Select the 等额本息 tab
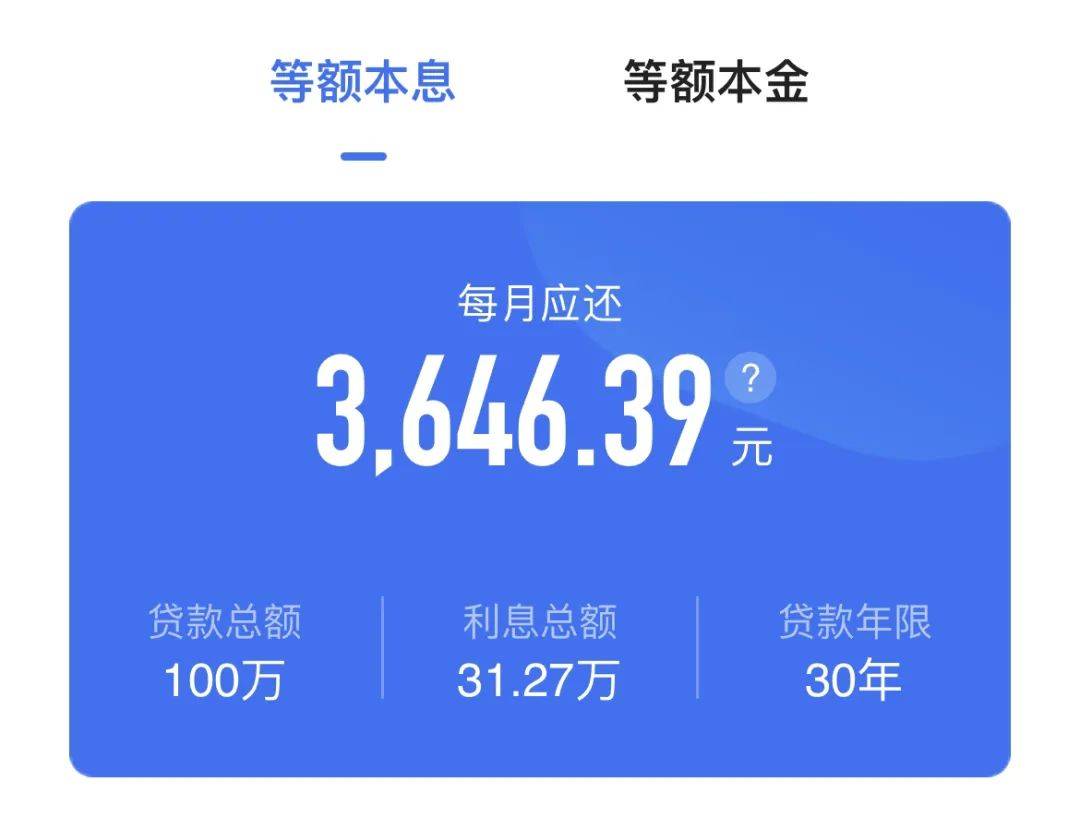 click(363, 82)
